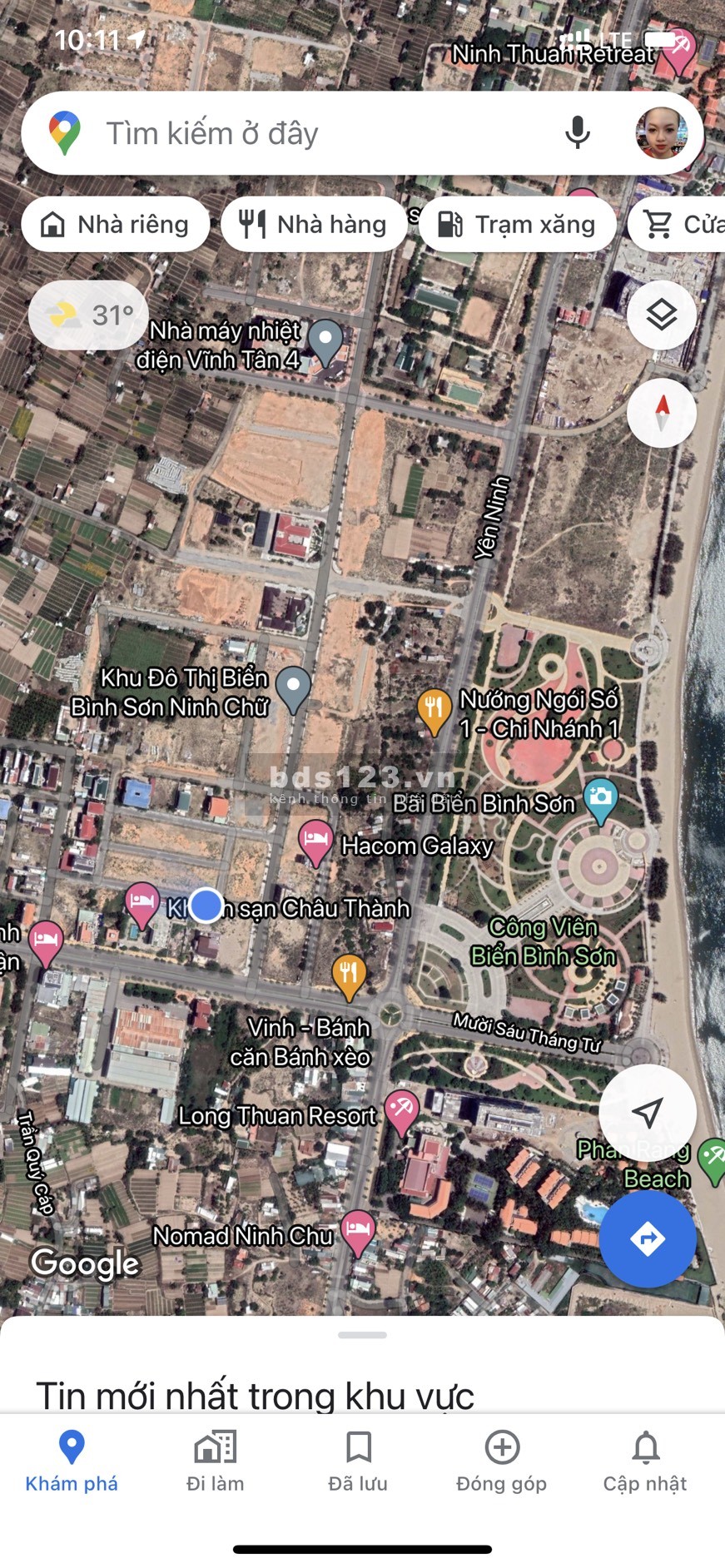Go to the "Đã lưu" tab
Viewport: 725px width, 1568px height.
click(x=358, y=1461)
